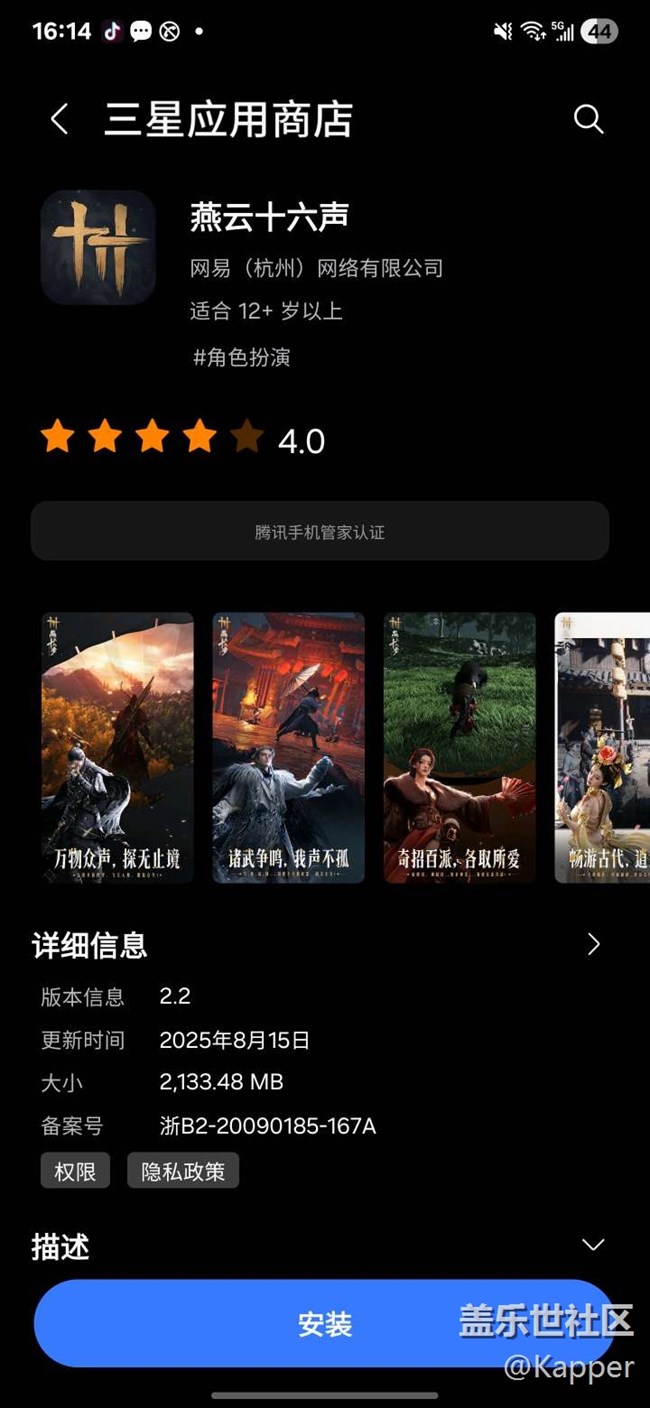Install 燕云十六声 with the 安装 button

click(x=324, y=1324)
